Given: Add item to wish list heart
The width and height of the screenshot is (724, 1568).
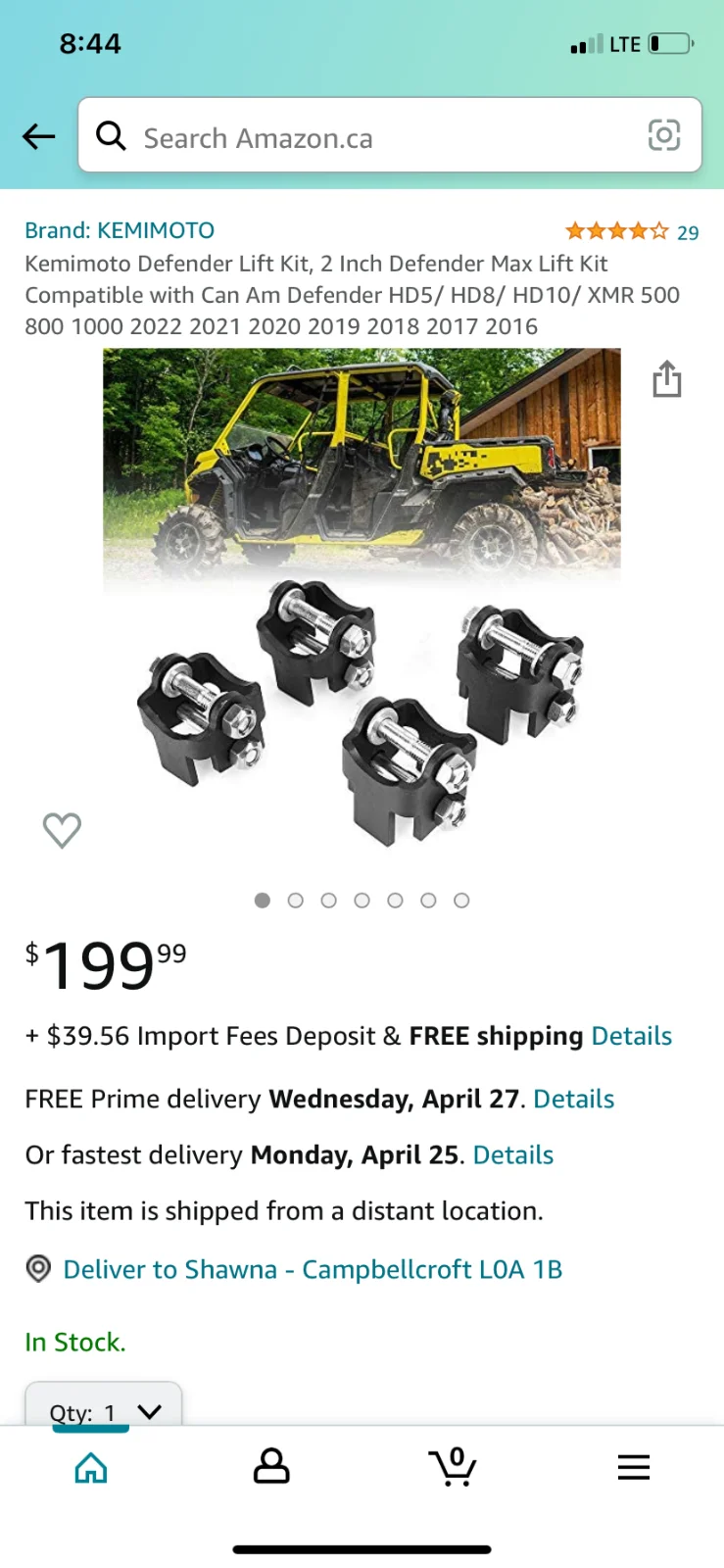Looking at the screenshot, I should [x=62, y=830].
